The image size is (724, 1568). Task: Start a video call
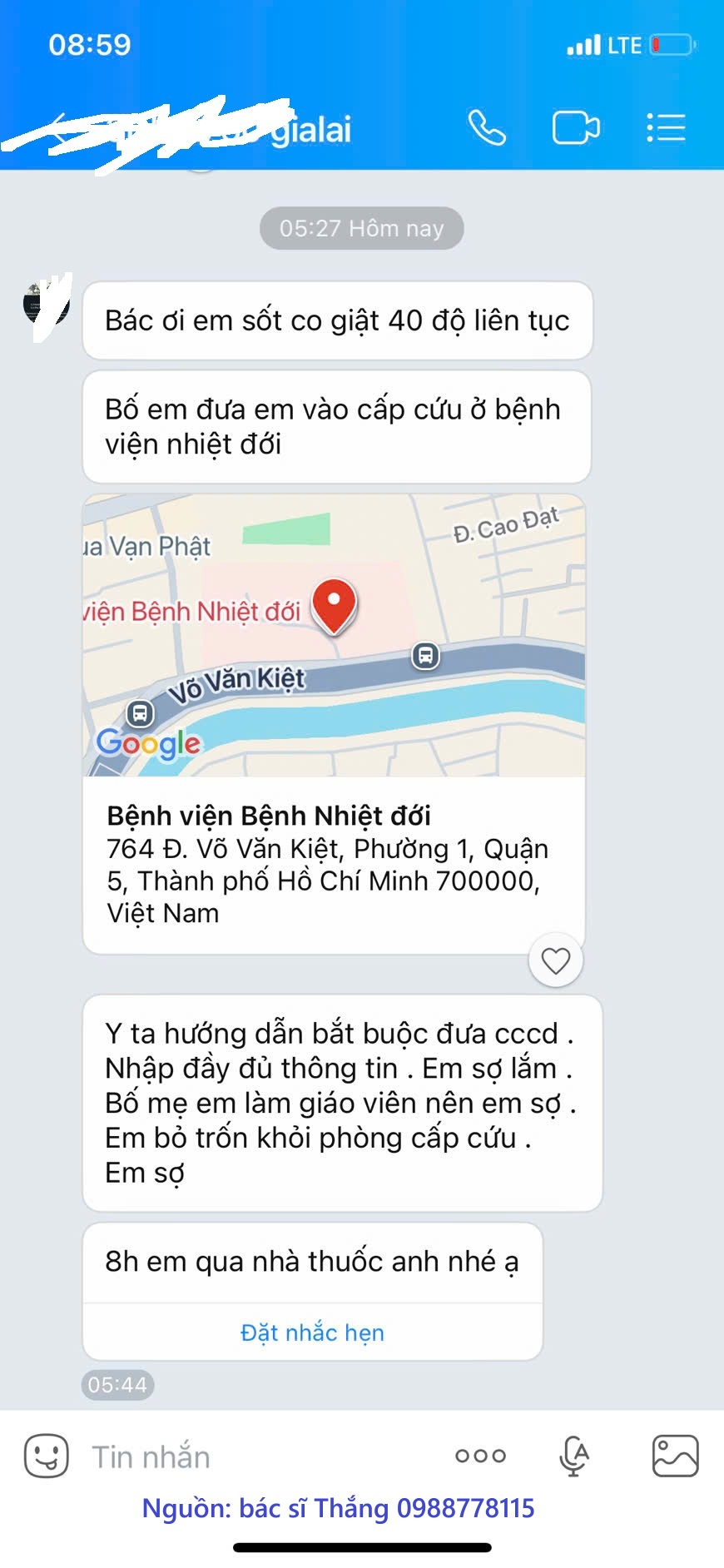point(576,128)
